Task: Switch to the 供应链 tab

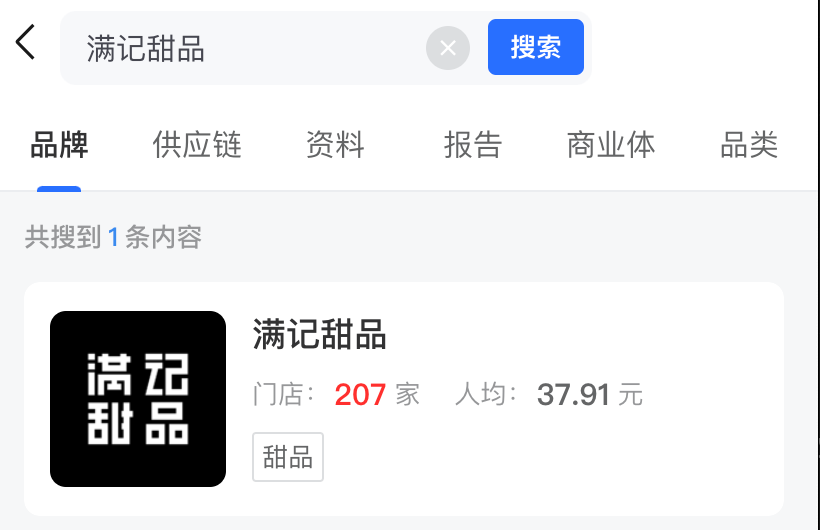Action: click(197, 146)
